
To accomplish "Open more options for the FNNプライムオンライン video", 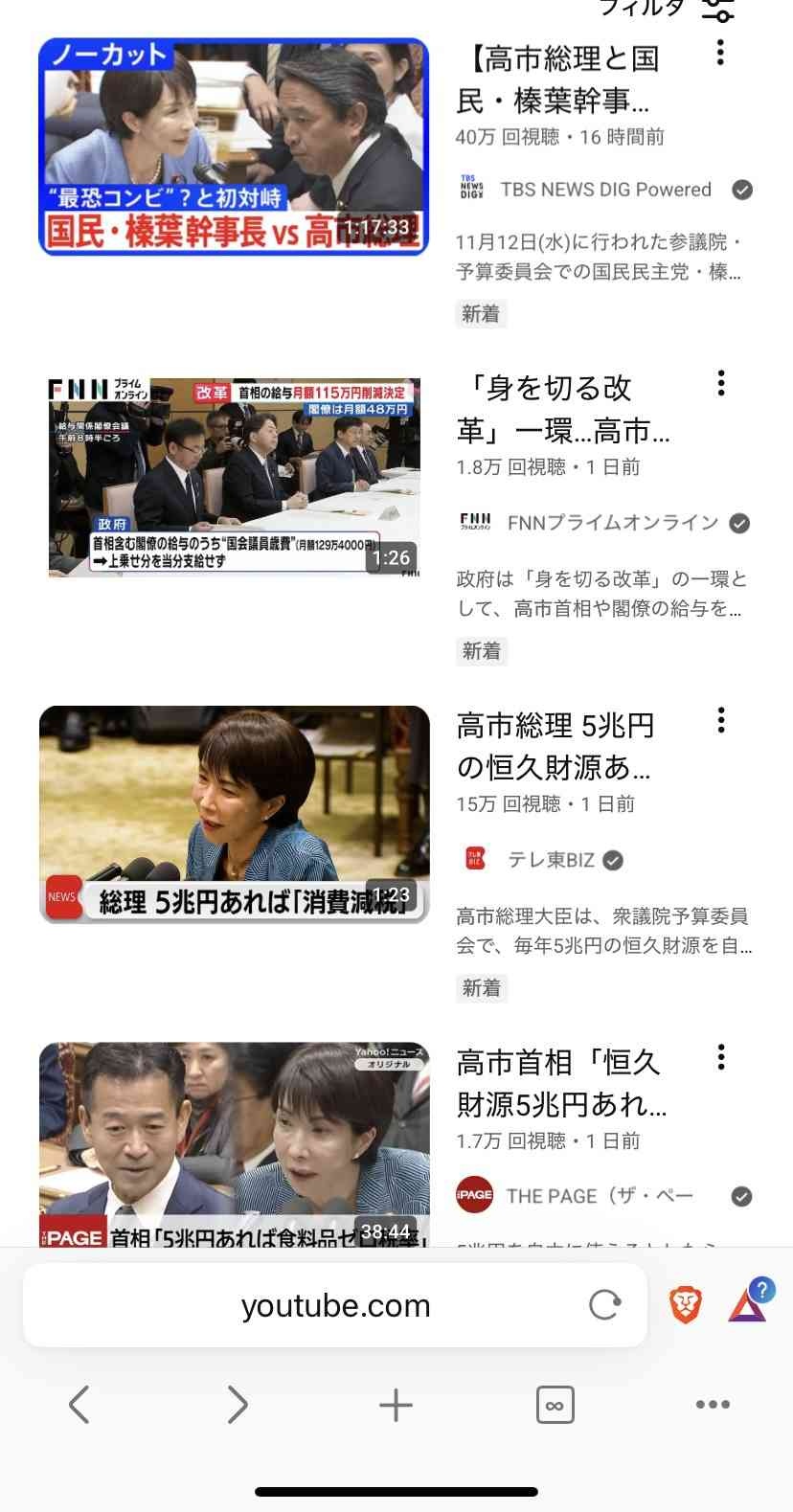I will click(x=720, y=383).
